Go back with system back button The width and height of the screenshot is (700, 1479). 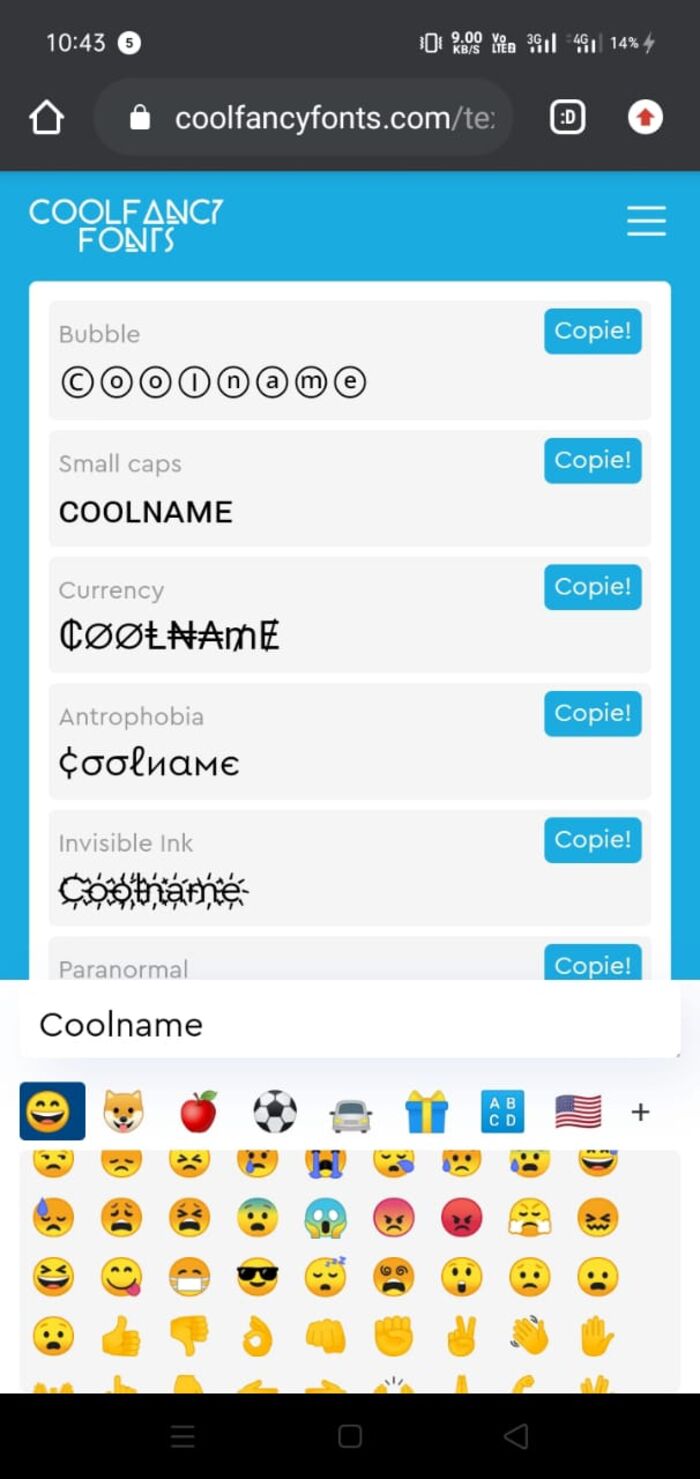click(515, 1437)
